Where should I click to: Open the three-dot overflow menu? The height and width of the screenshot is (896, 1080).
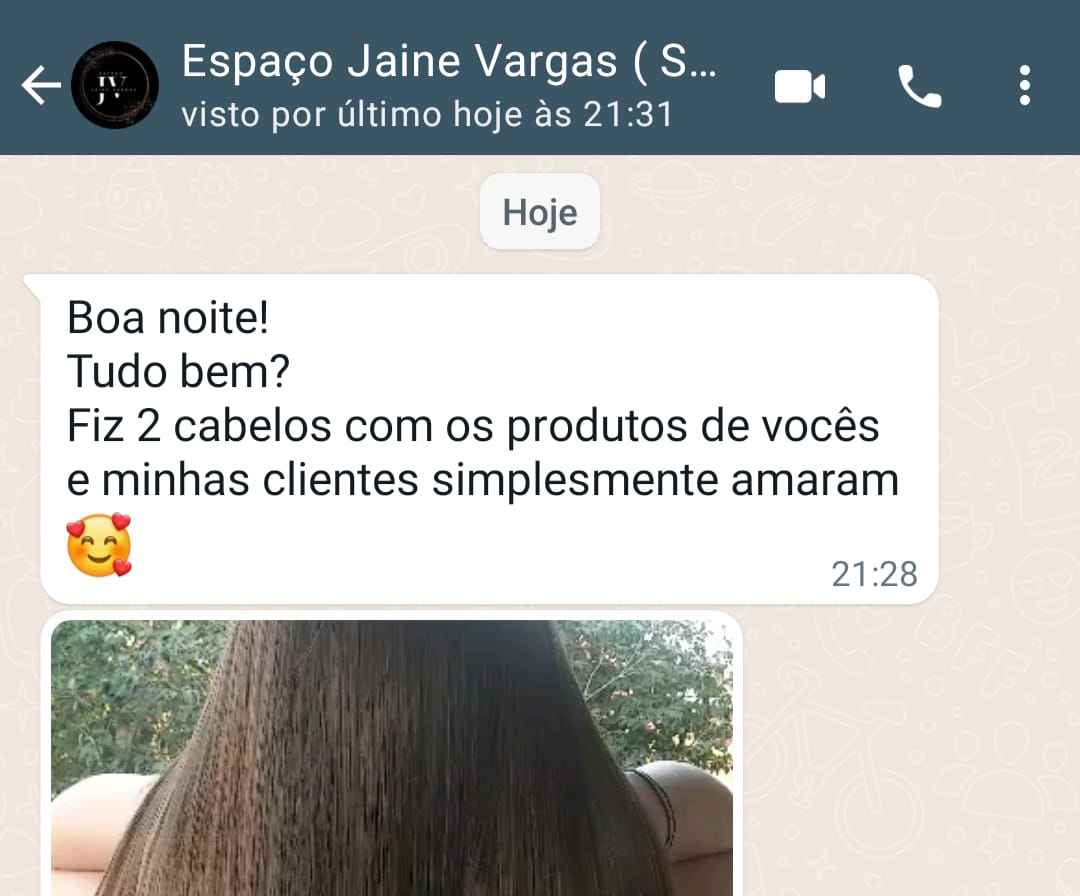(x=1024, y=87)
